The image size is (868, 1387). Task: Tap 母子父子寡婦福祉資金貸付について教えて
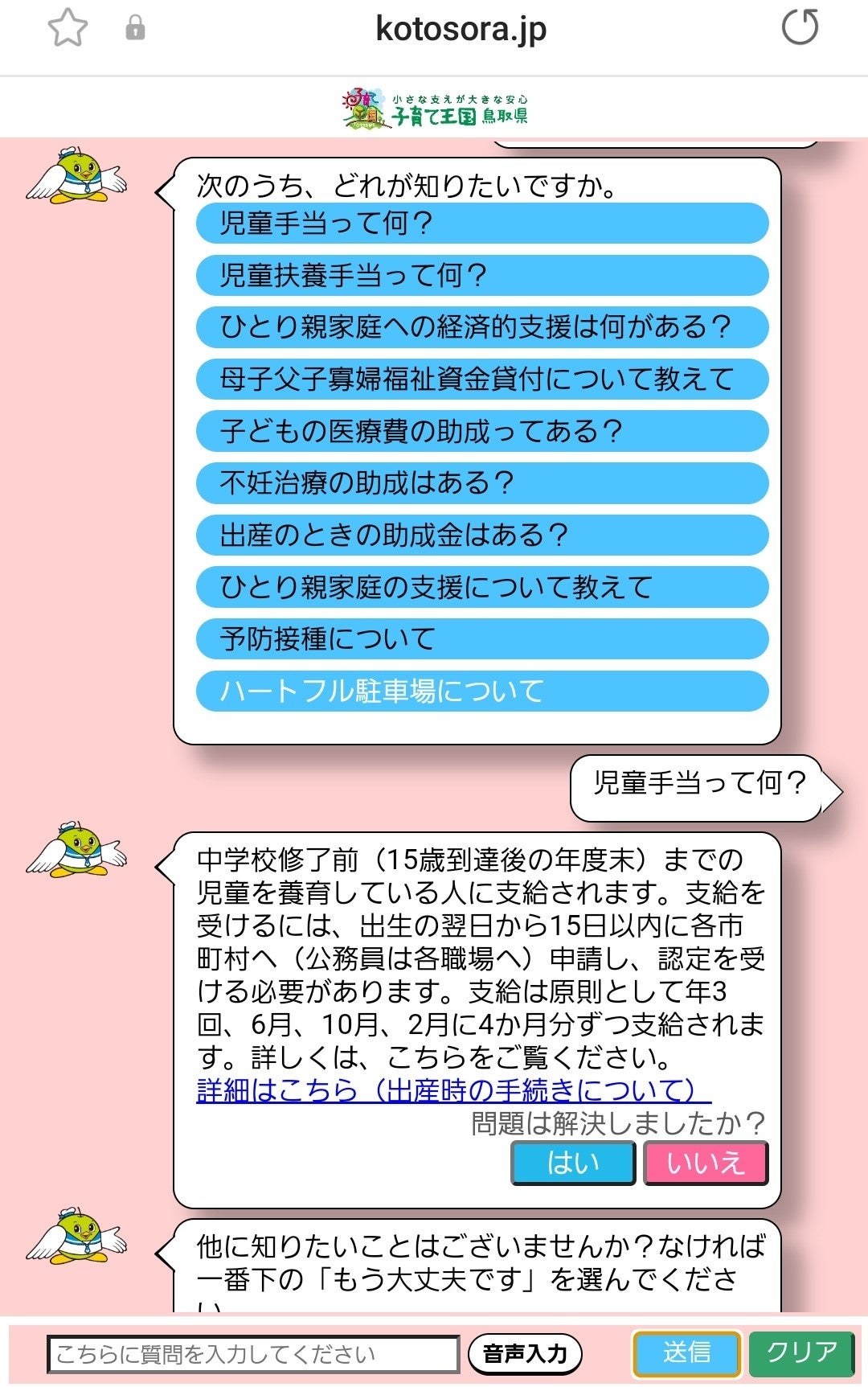(x=481, y=379)
